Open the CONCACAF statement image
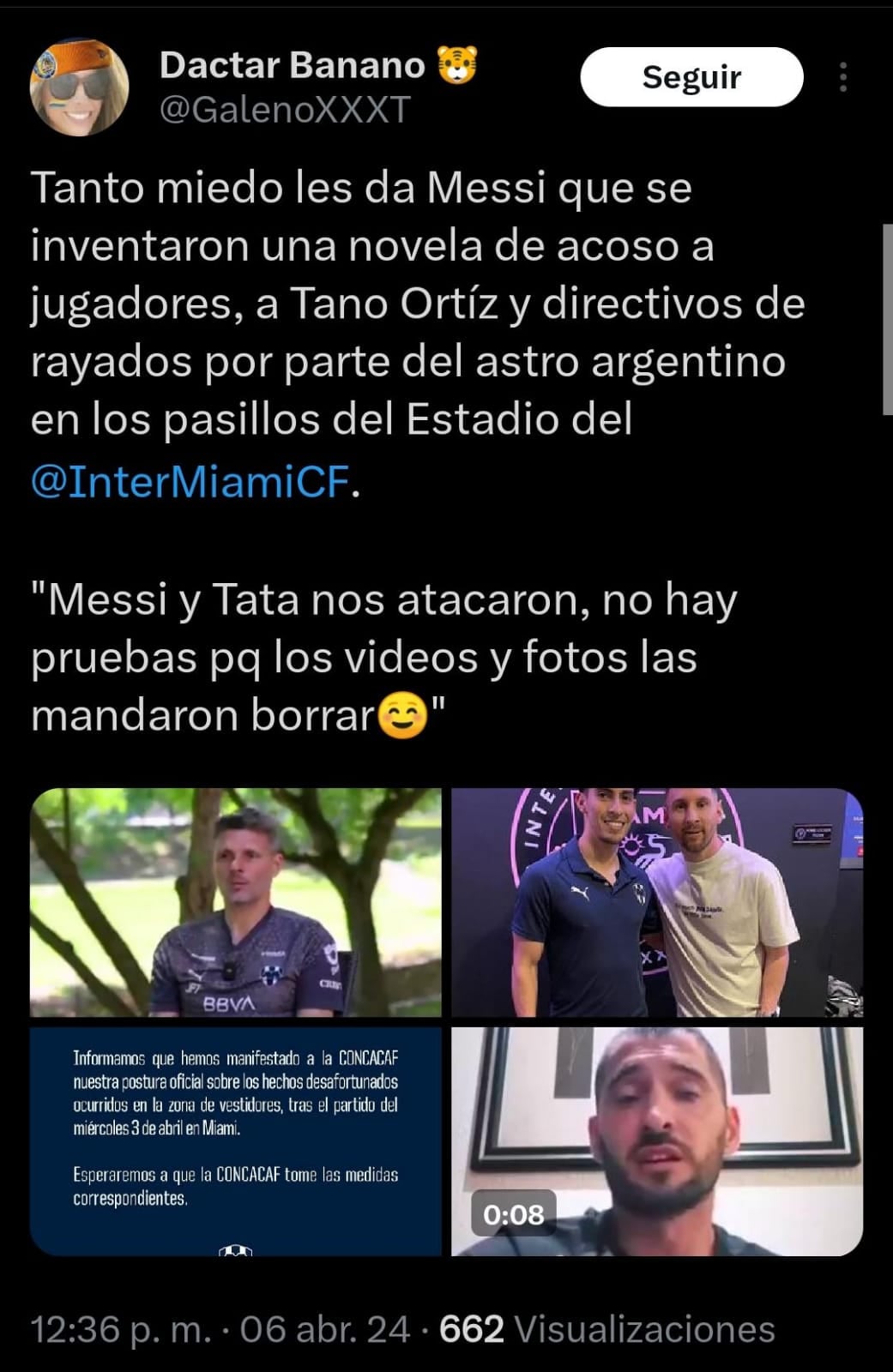 236,1140
